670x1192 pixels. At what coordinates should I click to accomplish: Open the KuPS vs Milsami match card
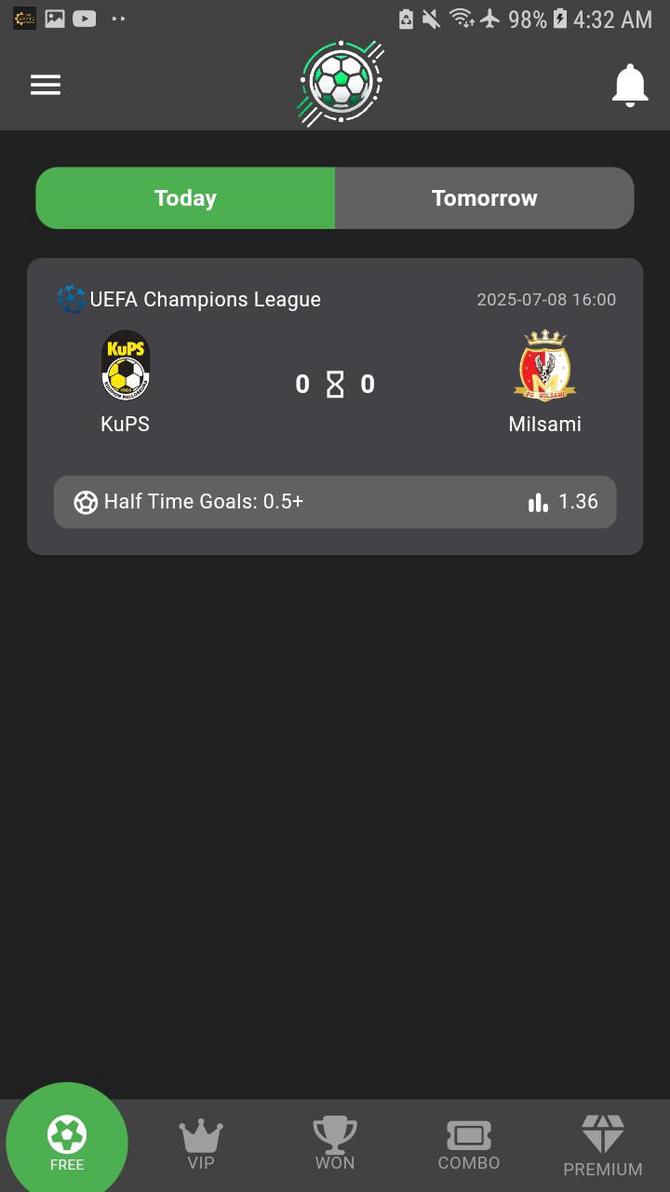[x=335, y=385]
